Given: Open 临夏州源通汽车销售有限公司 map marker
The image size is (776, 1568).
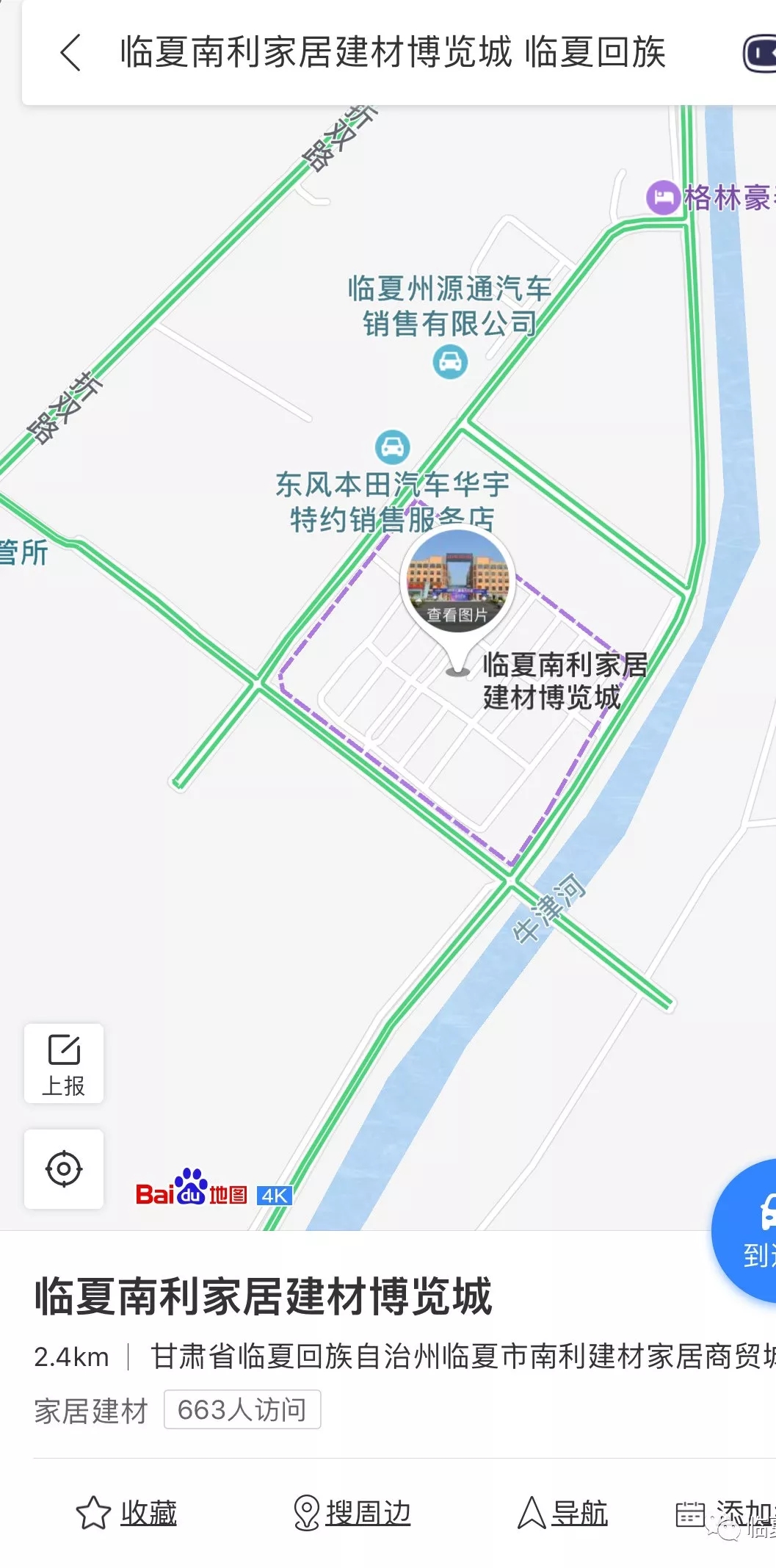Looking at the screenshot, I should (x=450, y=362).
